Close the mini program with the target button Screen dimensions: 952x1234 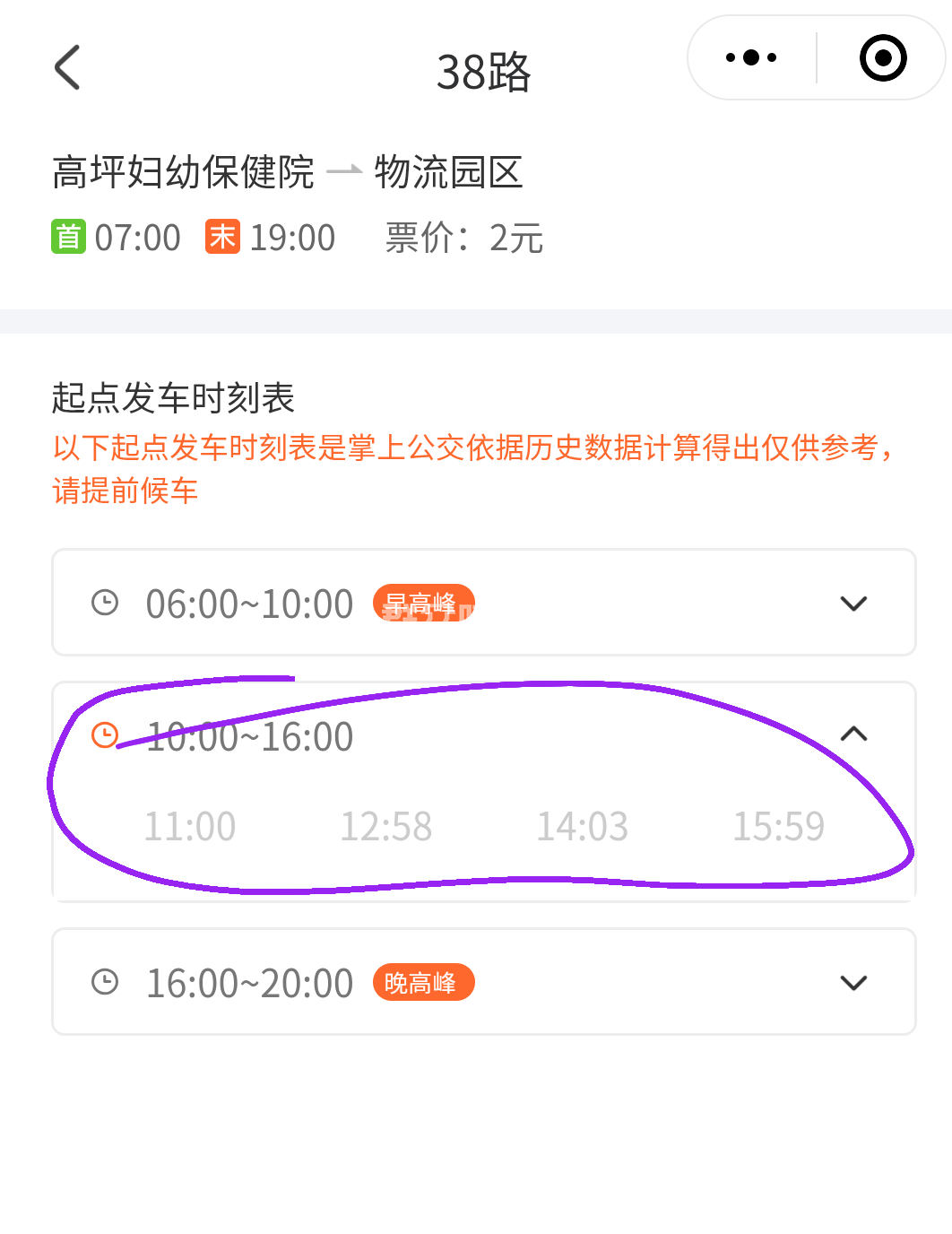coord(882,58)
